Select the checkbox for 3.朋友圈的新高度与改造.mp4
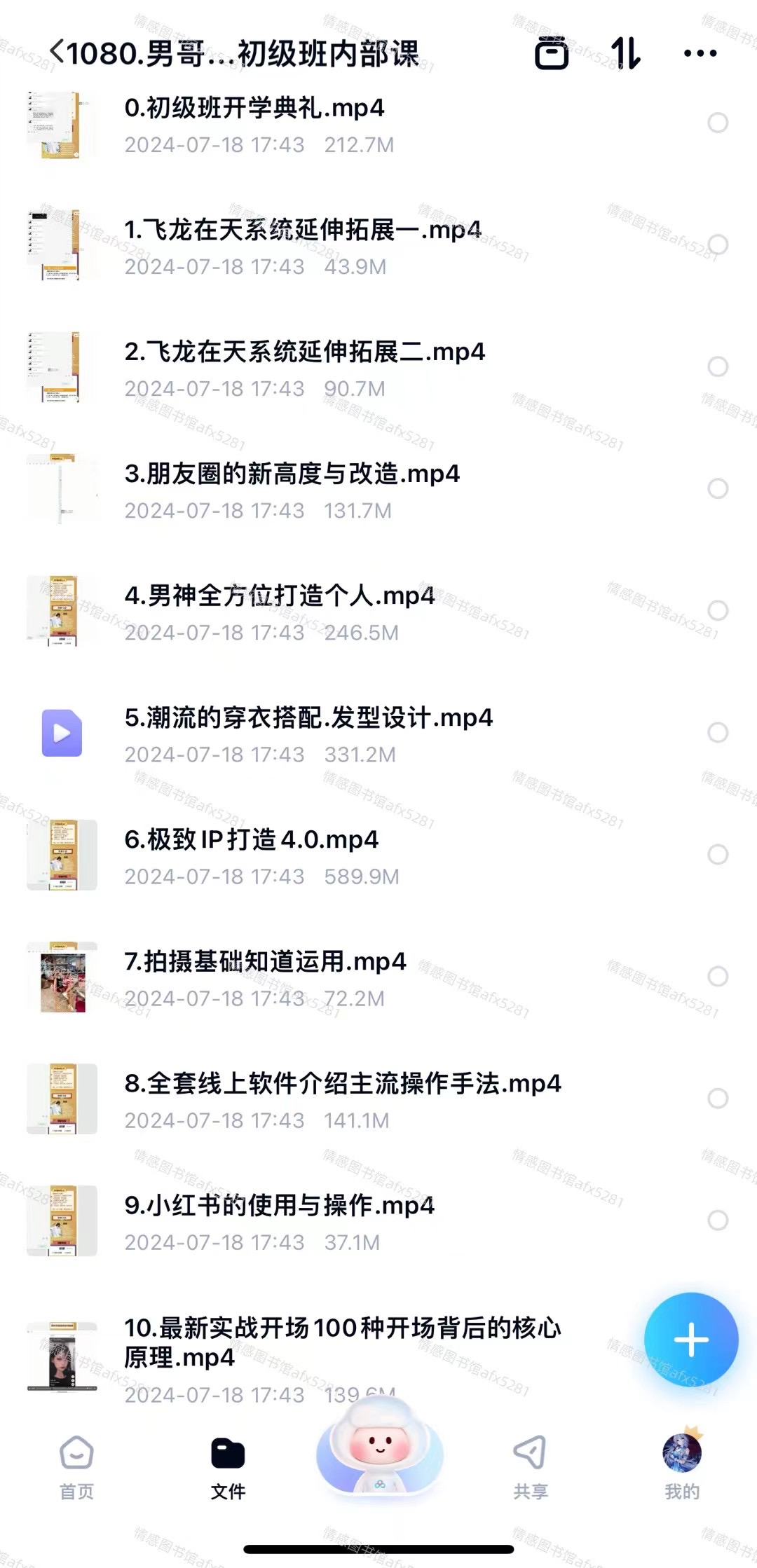This screenshot has width=757, height=1568. click(x=717, y=488)
